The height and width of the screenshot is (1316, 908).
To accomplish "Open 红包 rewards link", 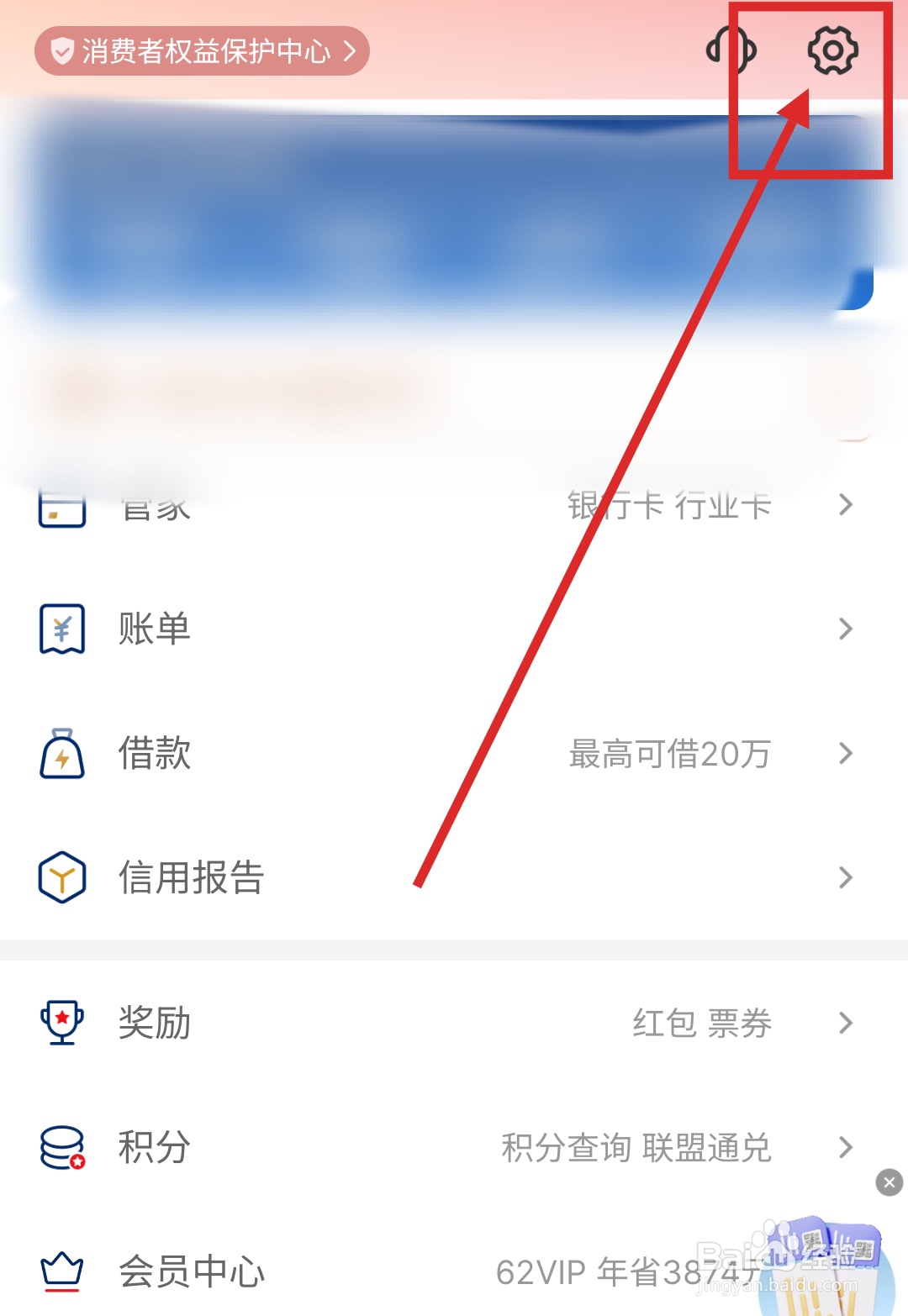I will tap(663, 1022).
